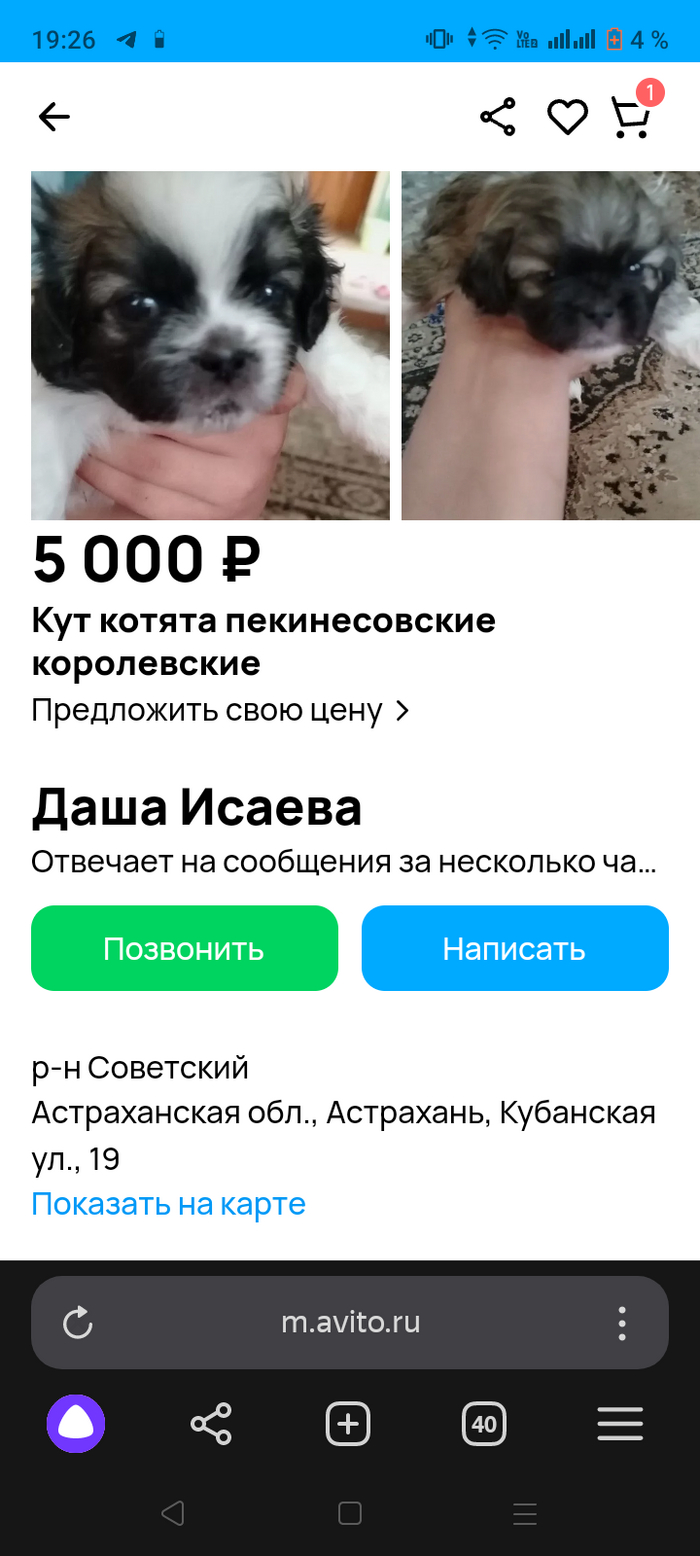Message the seller with Написать
Image resolution: width=700 pixels, height=1556 pixels.
point(514,948)
